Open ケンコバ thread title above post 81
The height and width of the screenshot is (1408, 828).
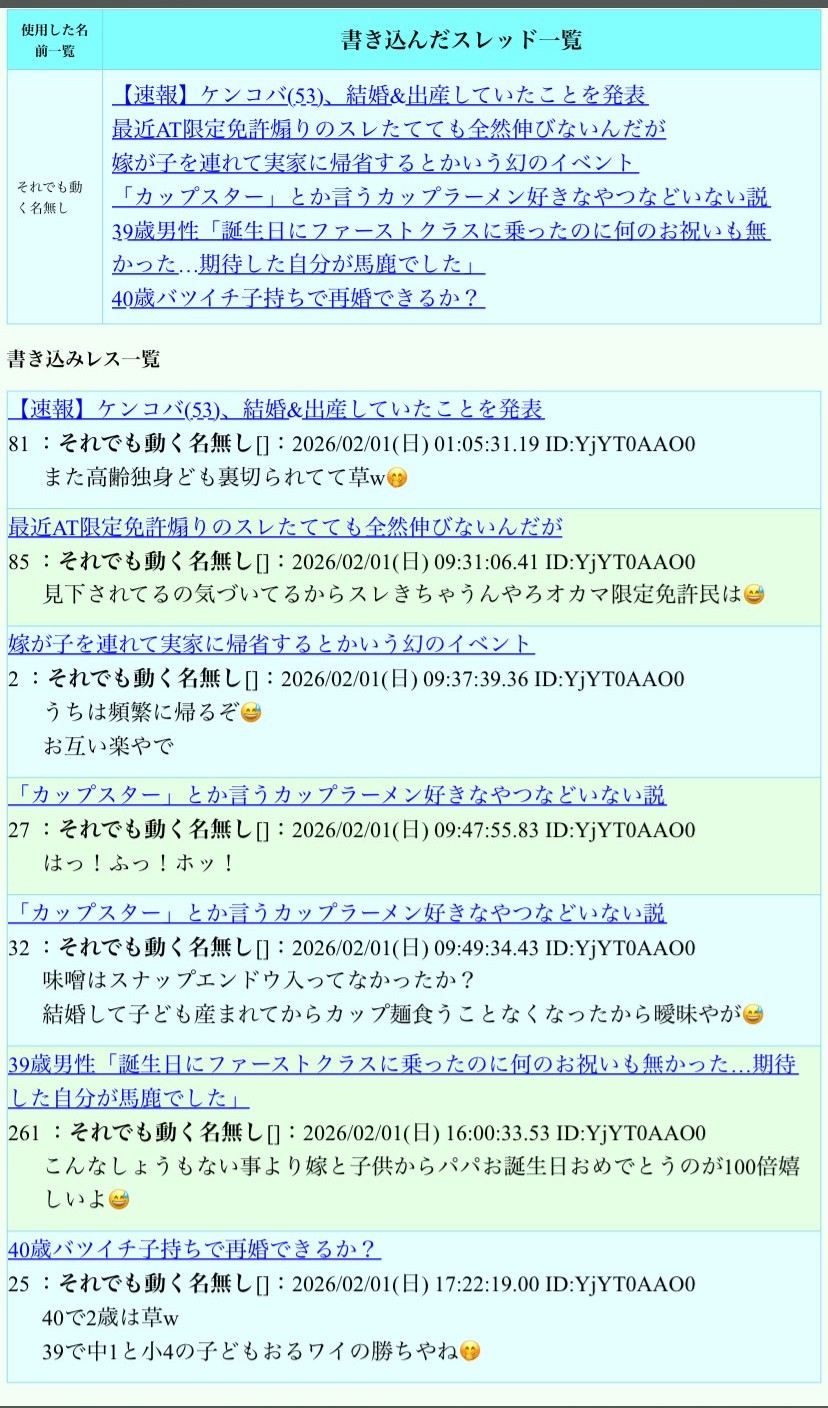(x=276, y=409)
